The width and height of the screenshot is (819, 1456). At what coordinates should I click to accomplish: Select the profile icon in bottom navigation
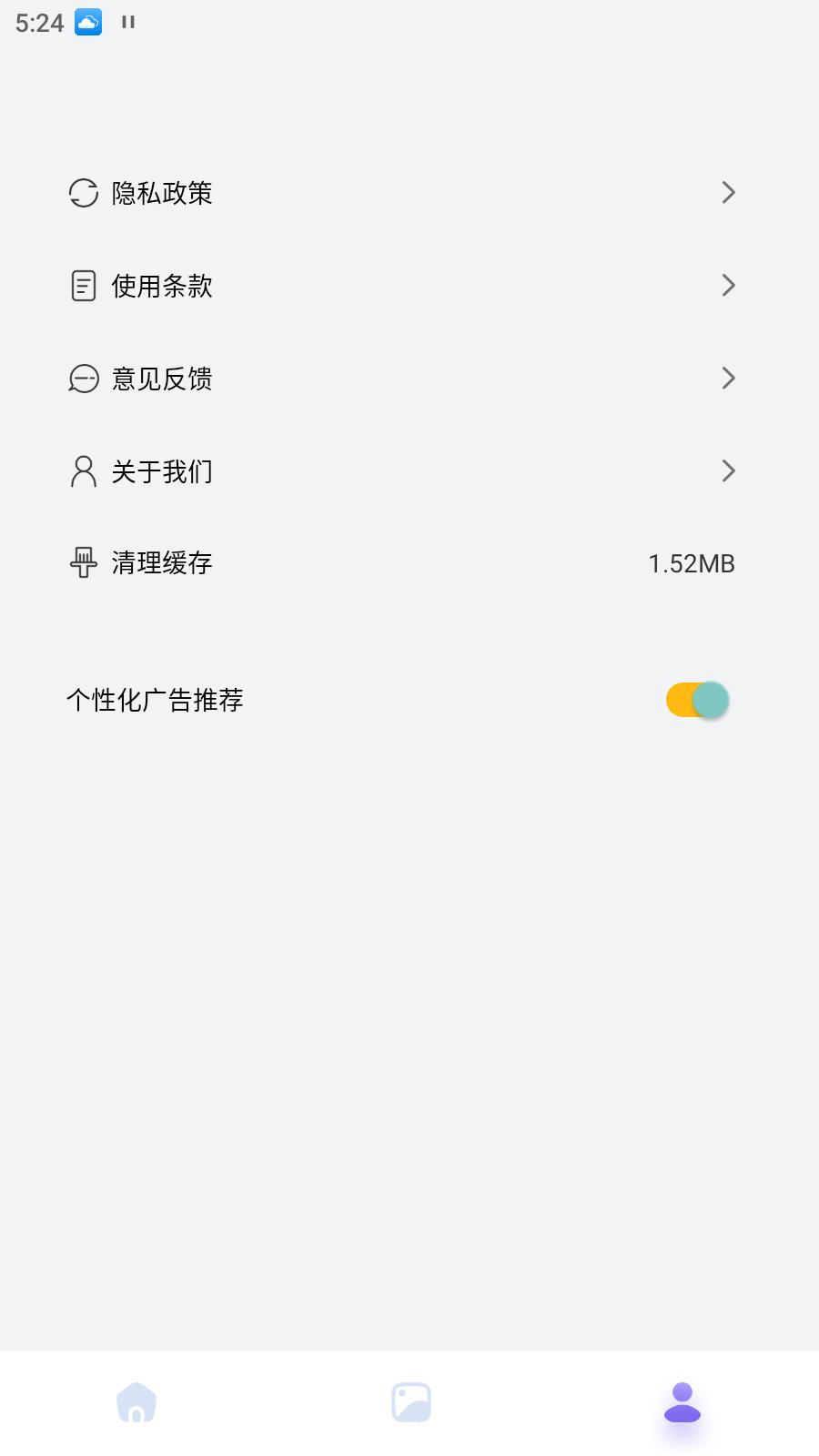tap(681, 1402)
